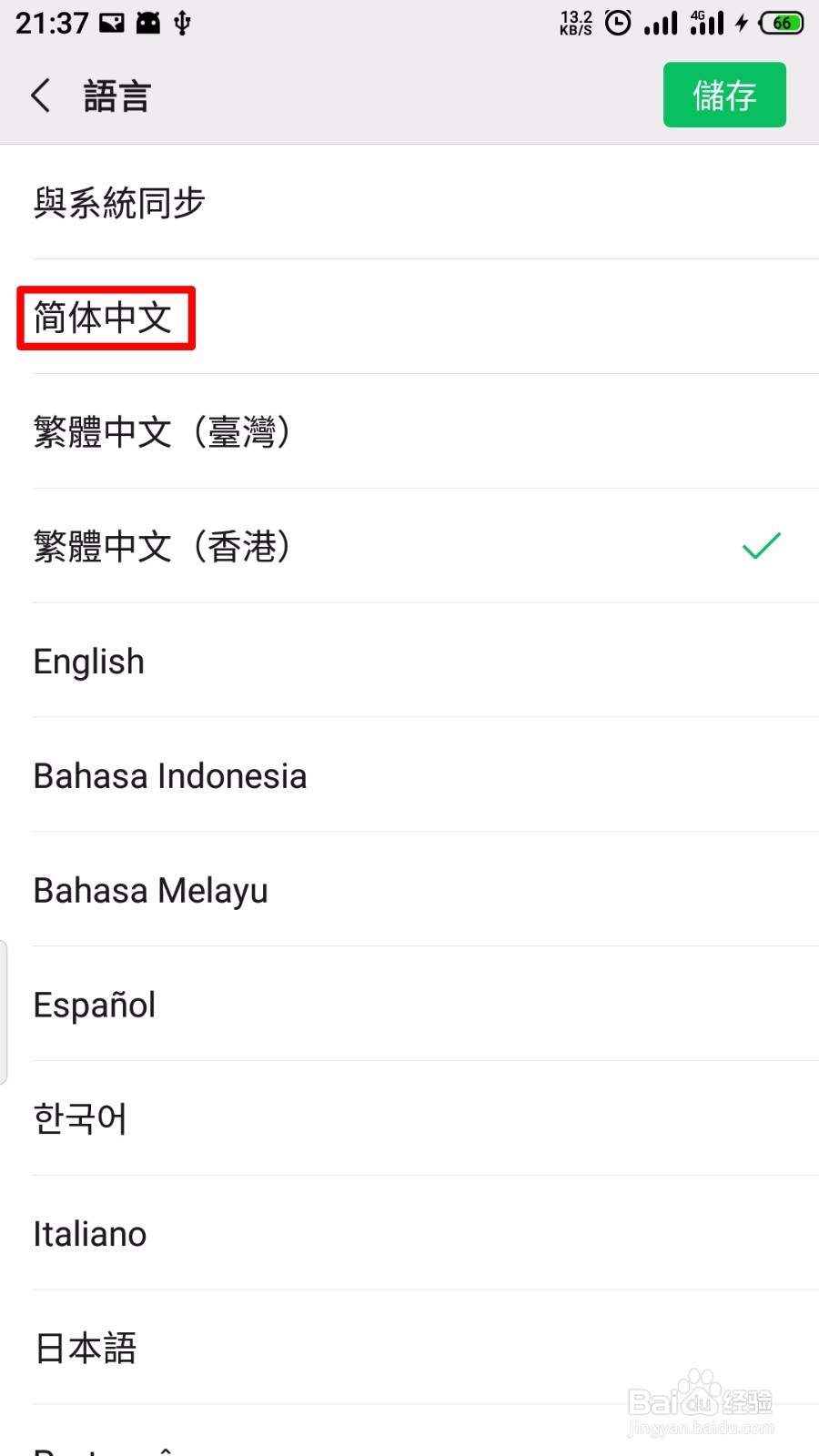The height and width of the screenshot is (1456, 819).
Task: Choose 與系統同步 to sync with system language
Action: pyautogui.click(x=119, y=202)
